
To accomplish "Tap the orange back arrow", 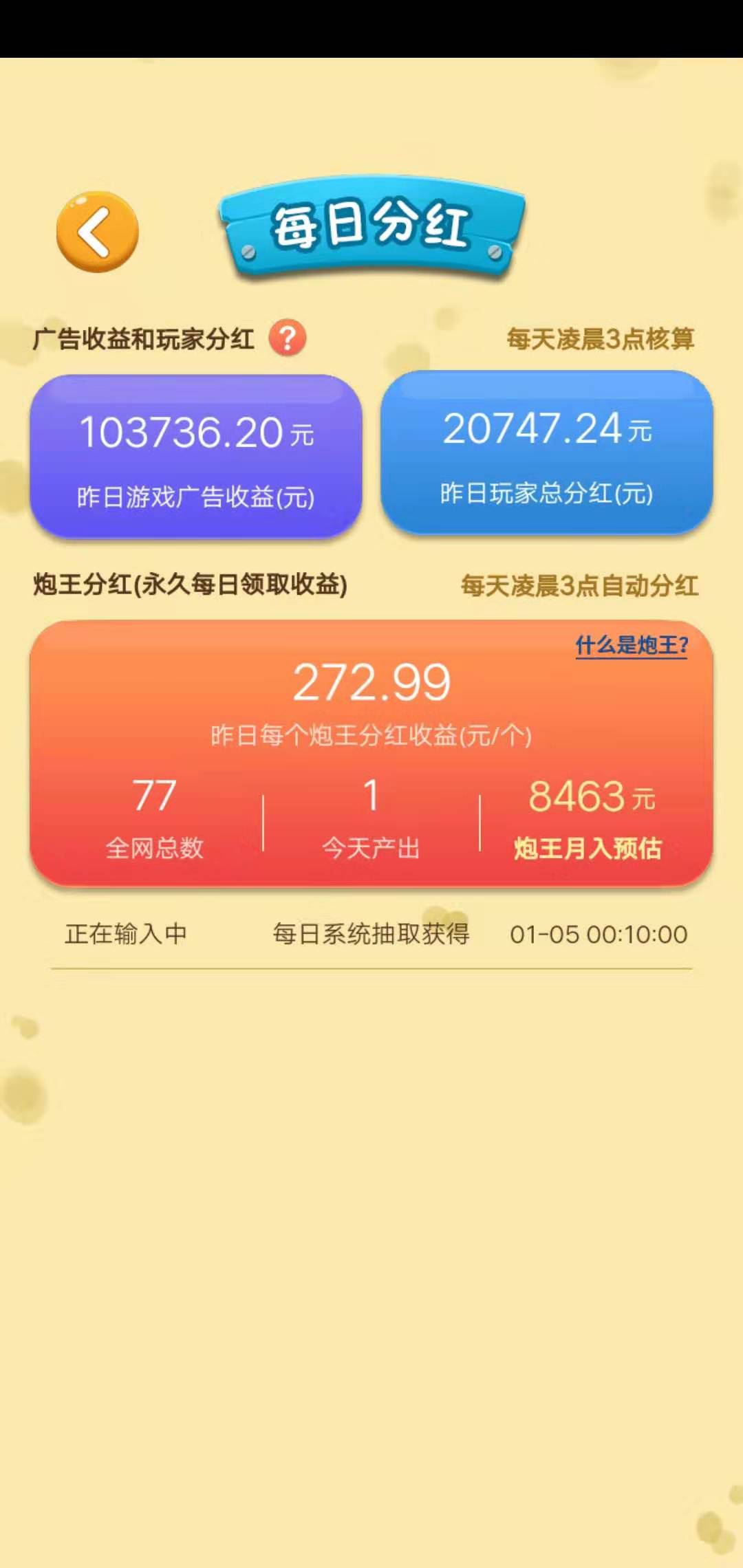I will click(96, 230).
